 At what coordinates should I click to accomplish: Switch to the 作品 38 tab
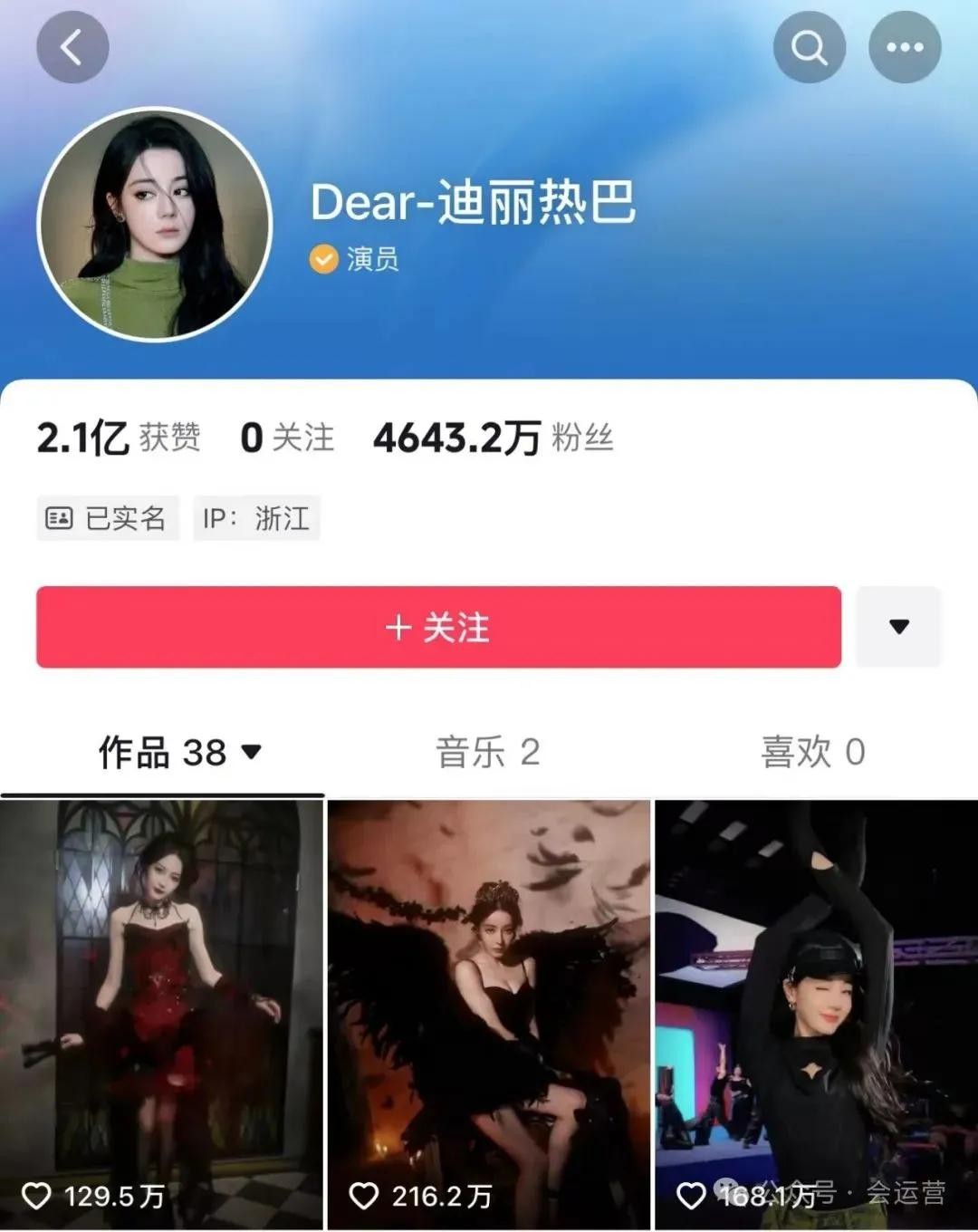coord(179,752)
